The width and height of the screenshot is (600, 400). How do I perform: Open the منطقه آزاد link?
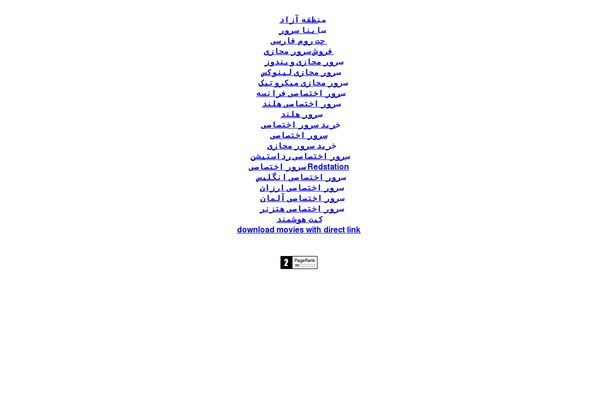tap(302, 20)
